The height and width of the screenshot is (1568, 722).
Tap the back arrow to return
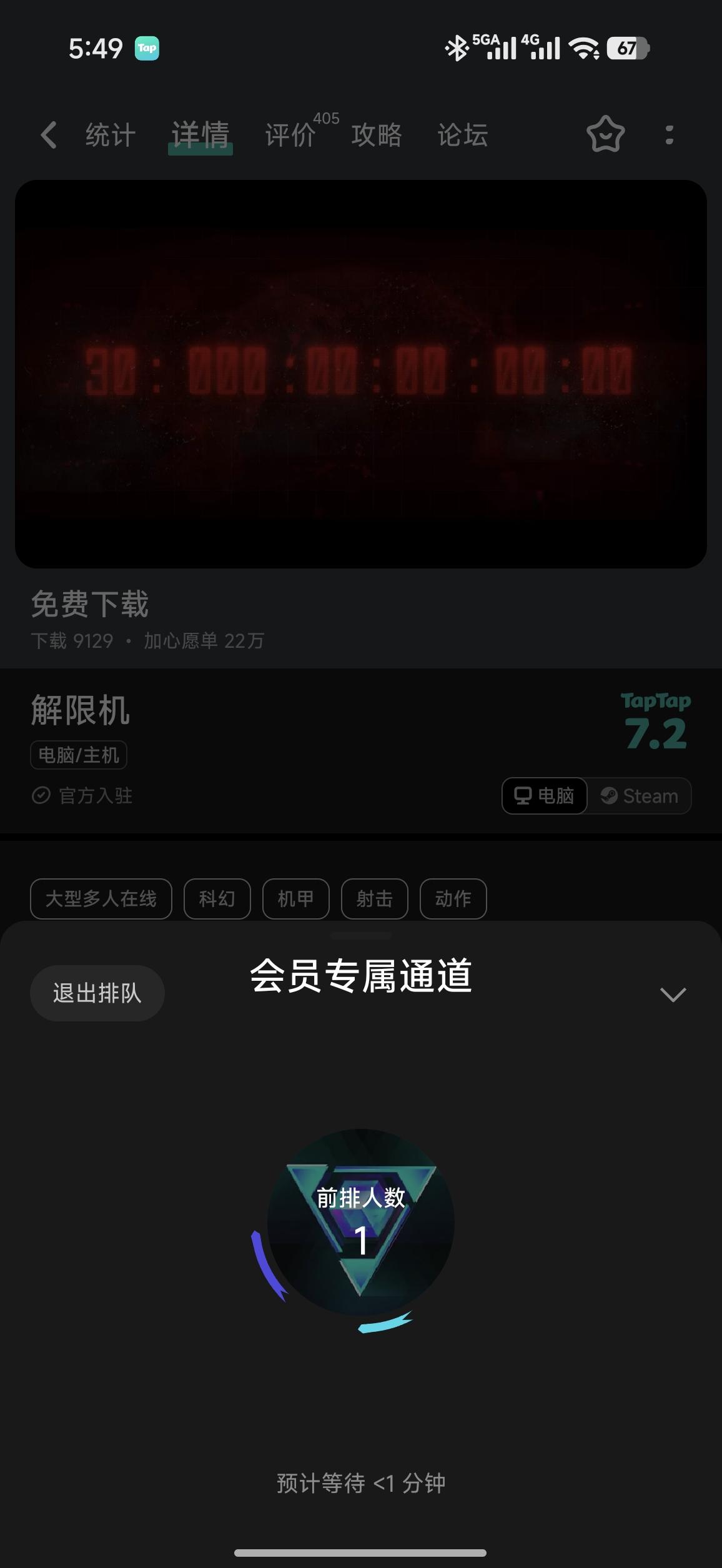[x=47, y=134]
